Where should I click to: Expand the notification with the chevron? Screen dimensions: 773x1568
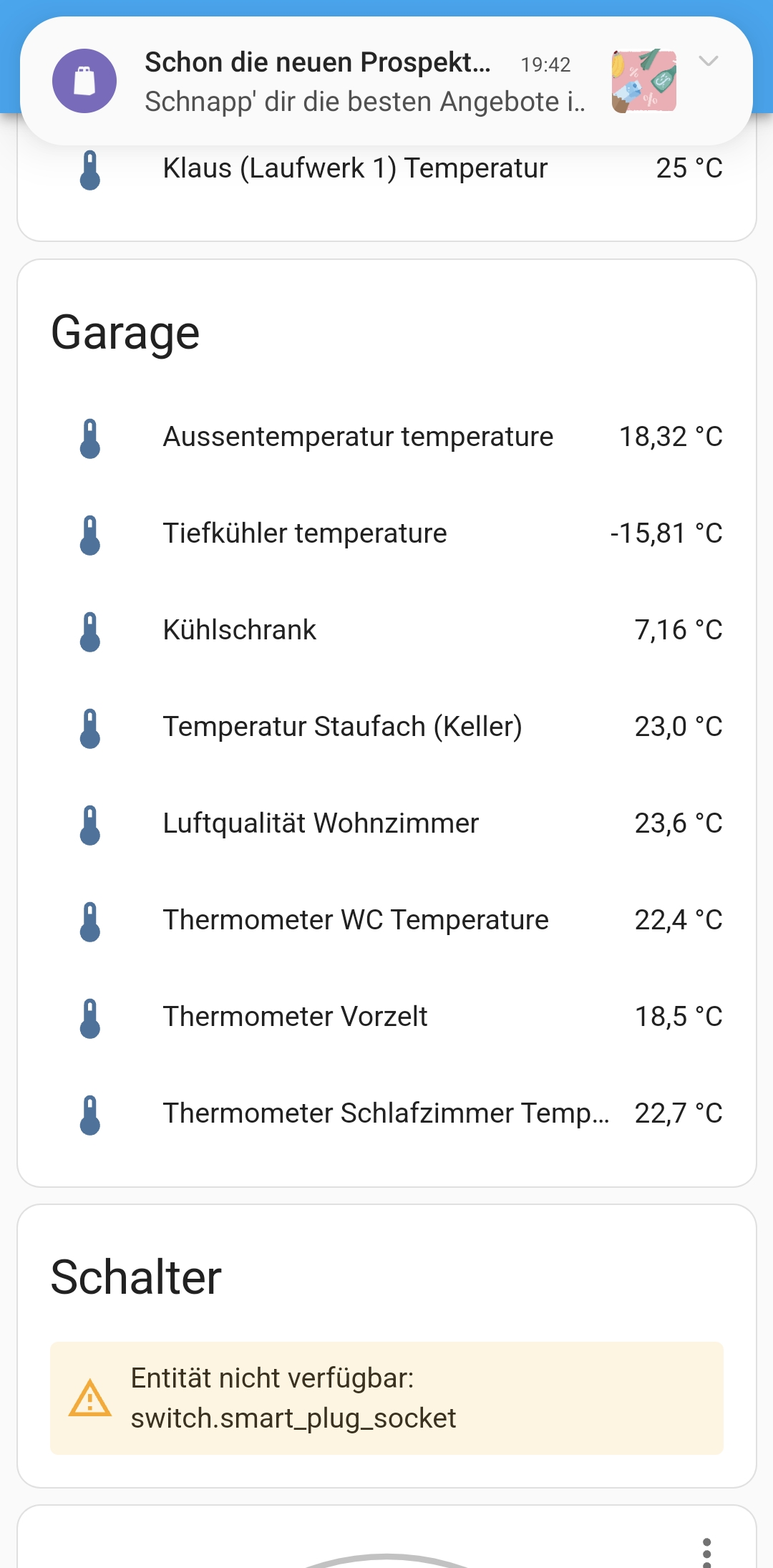point(708,62)
